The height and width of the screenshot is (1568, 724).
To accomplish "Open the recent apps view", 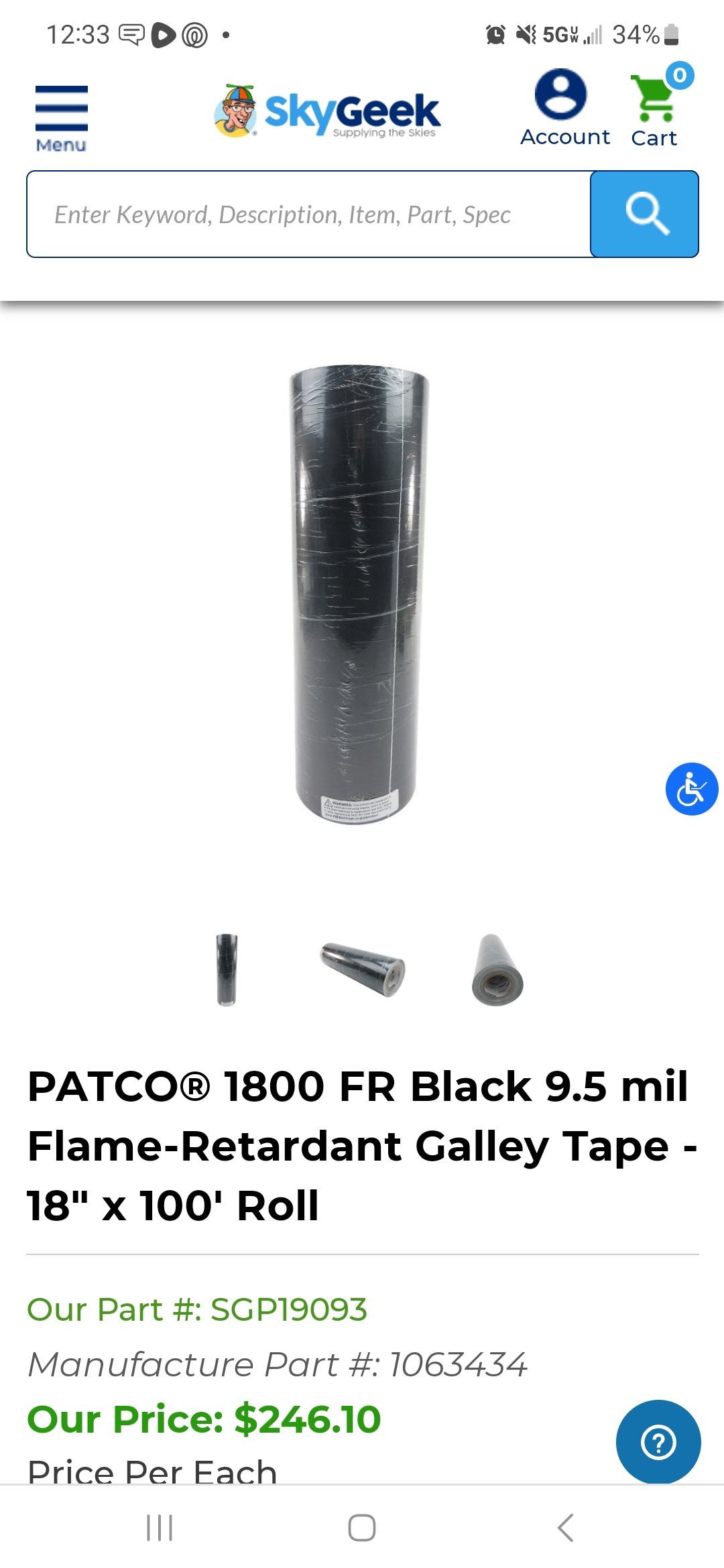I will (160, 1528).
